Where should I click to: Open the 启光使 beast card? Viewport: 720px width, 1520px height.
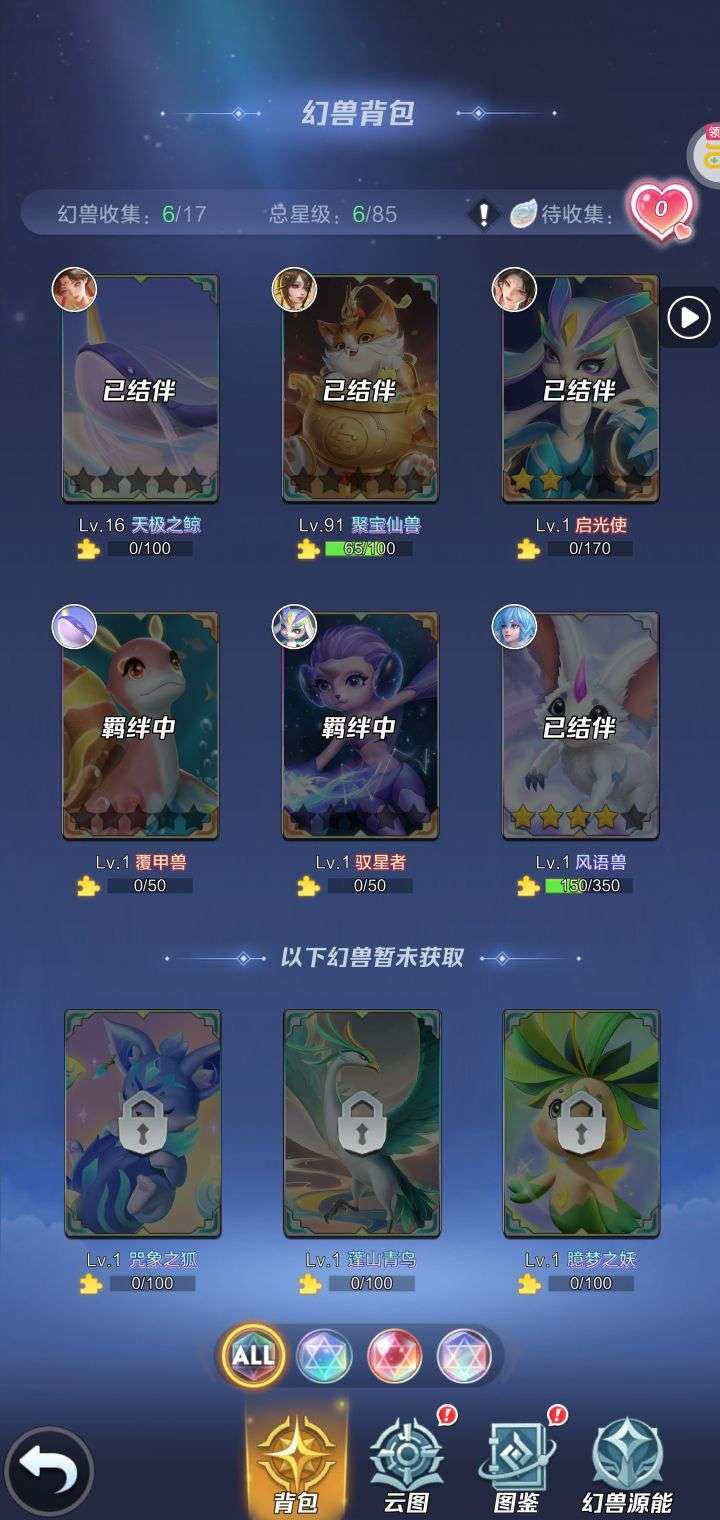(x=581, y=389)
